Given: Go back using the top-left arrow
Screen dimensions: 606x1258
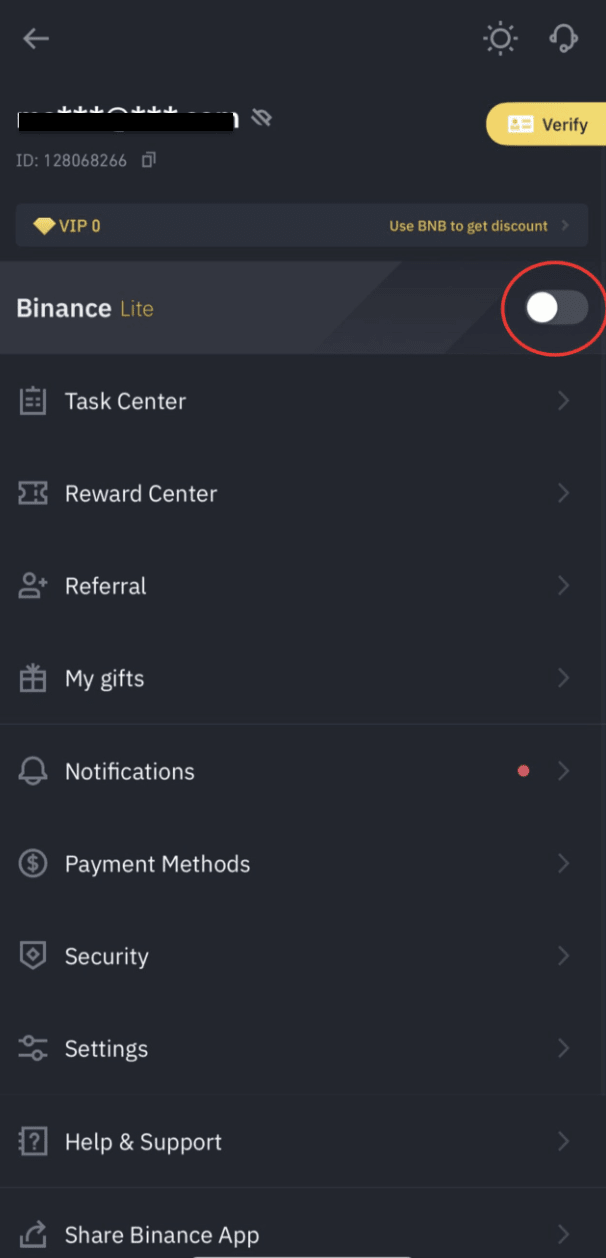Looking at the screenshot, I should [36, 38].
